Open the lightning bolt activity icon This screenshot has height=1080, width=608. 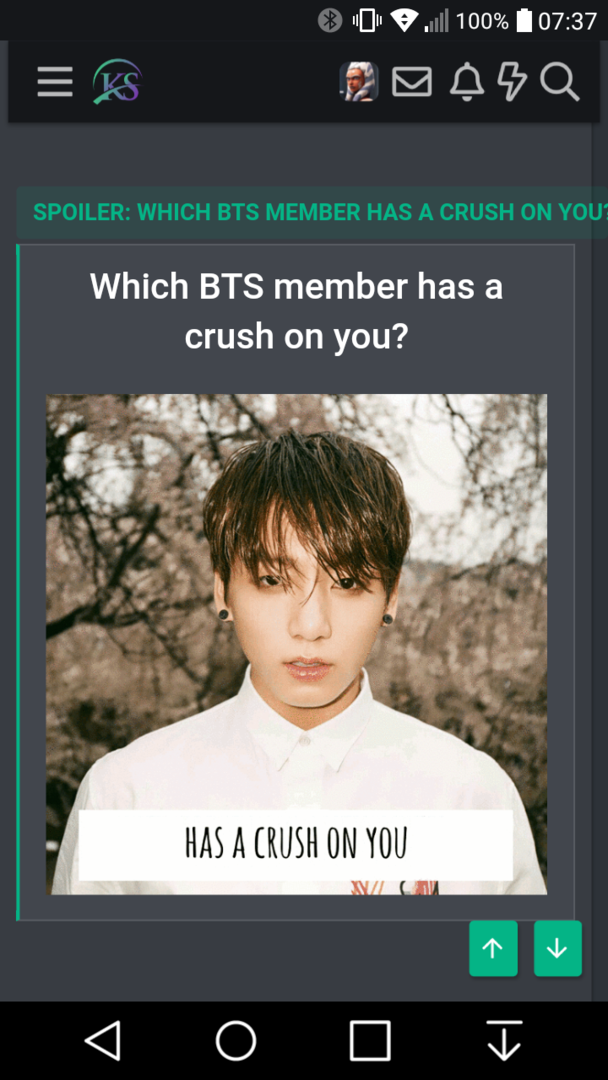(512, 82)
